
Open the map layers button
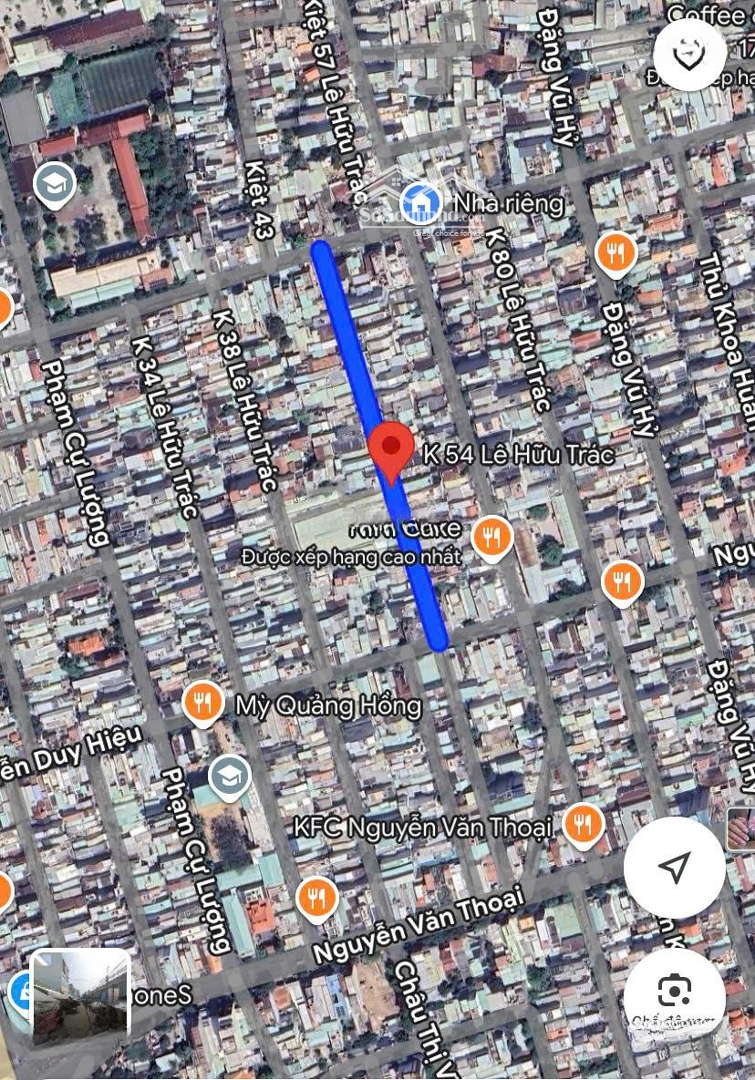tap(689, 55)
